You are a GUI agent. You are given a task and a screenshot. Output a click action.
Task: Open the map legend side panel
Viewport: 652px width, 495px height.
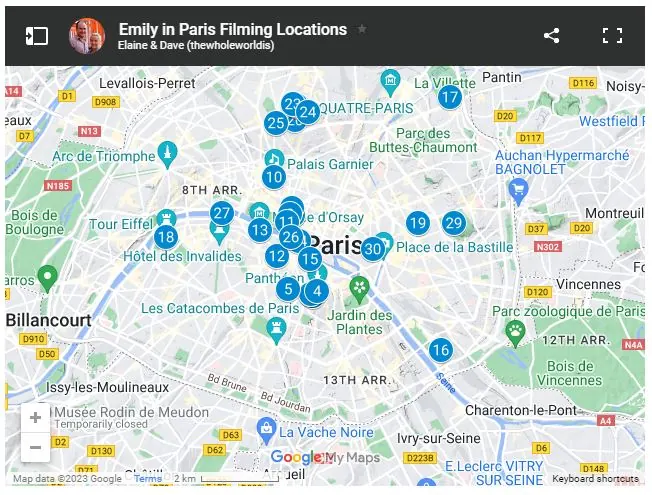coord(36,36)
